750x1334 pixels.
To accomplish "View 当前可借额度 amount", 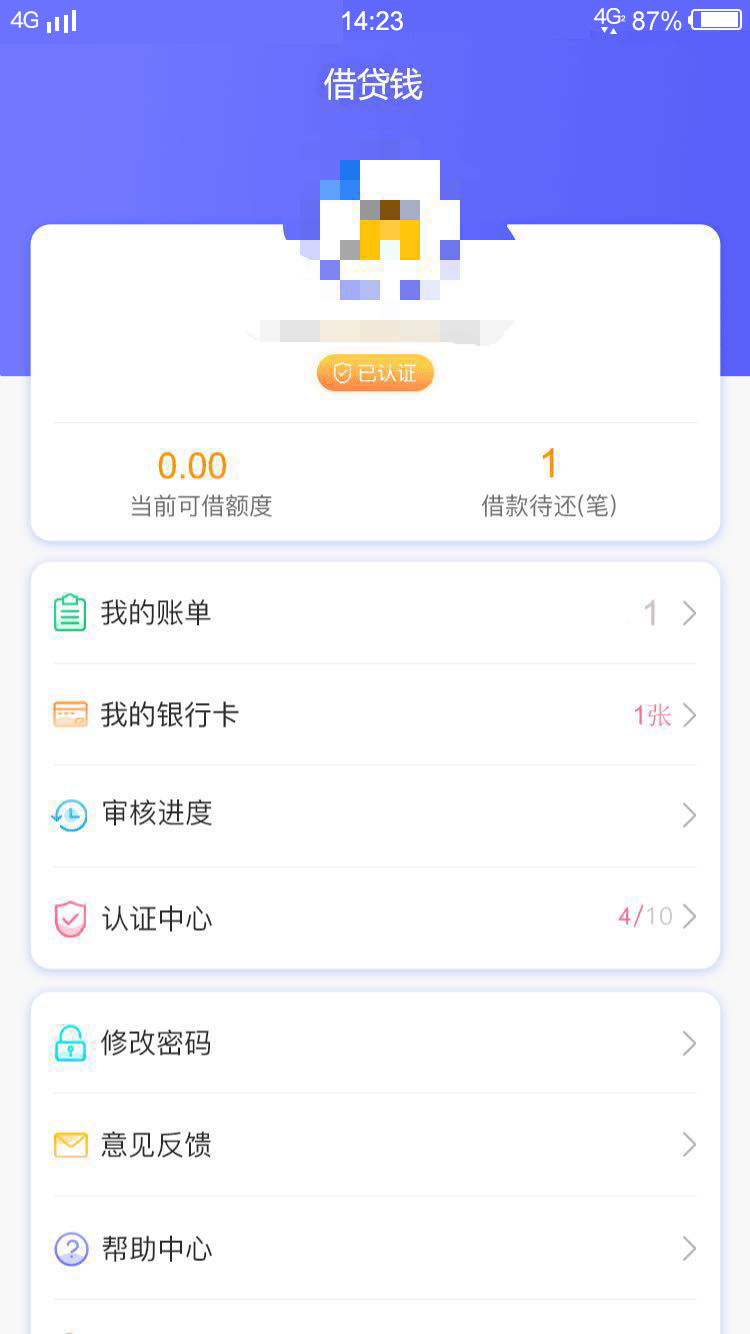I will click(201, 483).
